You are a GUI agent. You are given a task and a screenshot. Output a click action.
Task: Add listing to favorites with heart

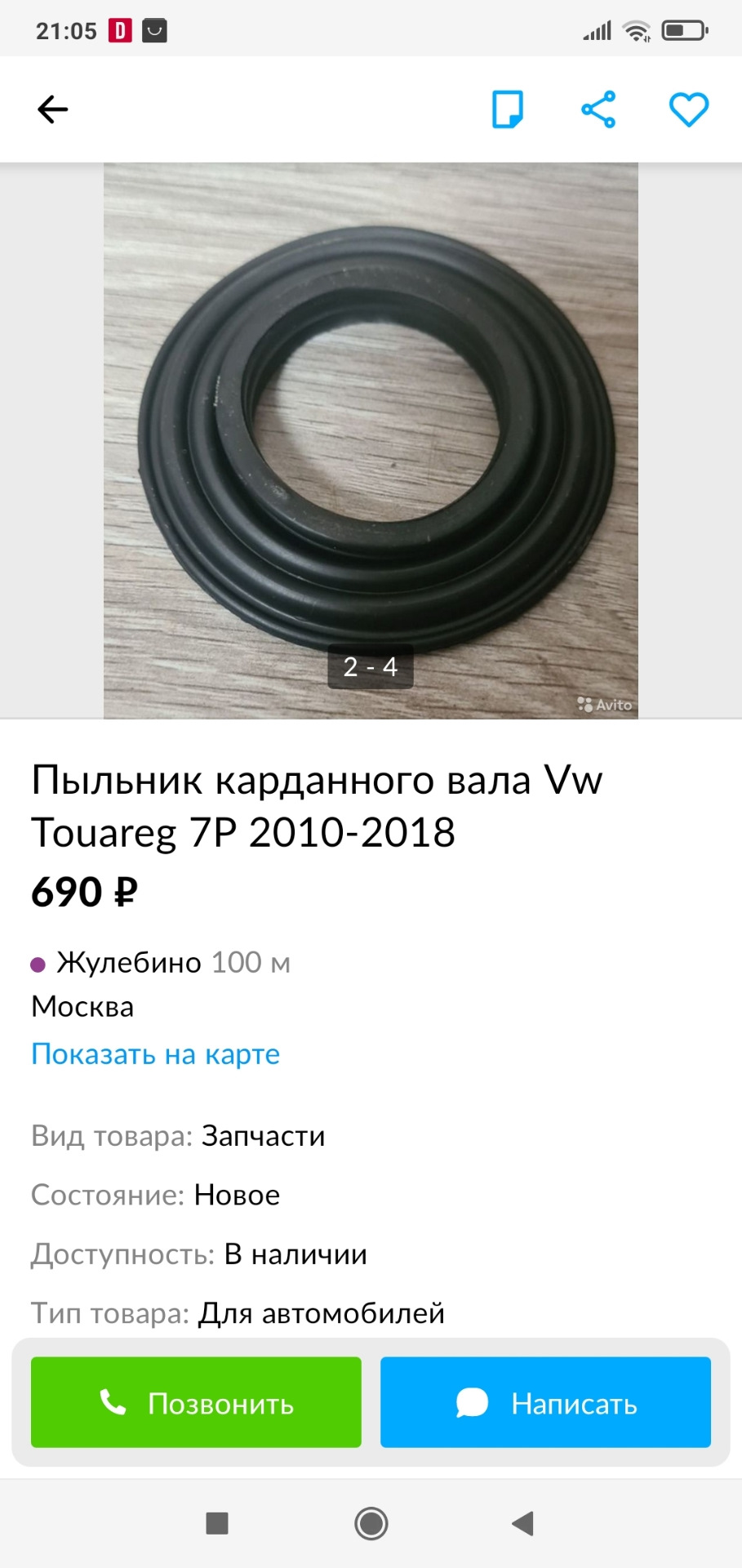pos(689,109)
